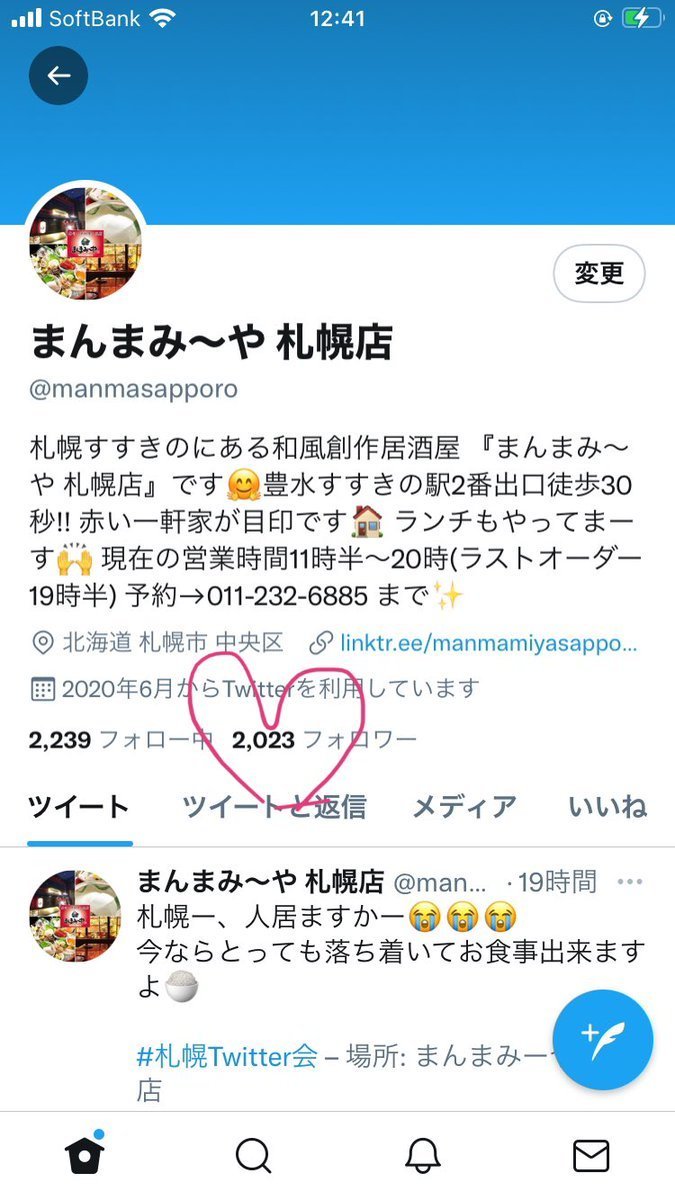Go back using the arrow button
675x1200 pixels.
pyautogui.click(x=58, y=76)
